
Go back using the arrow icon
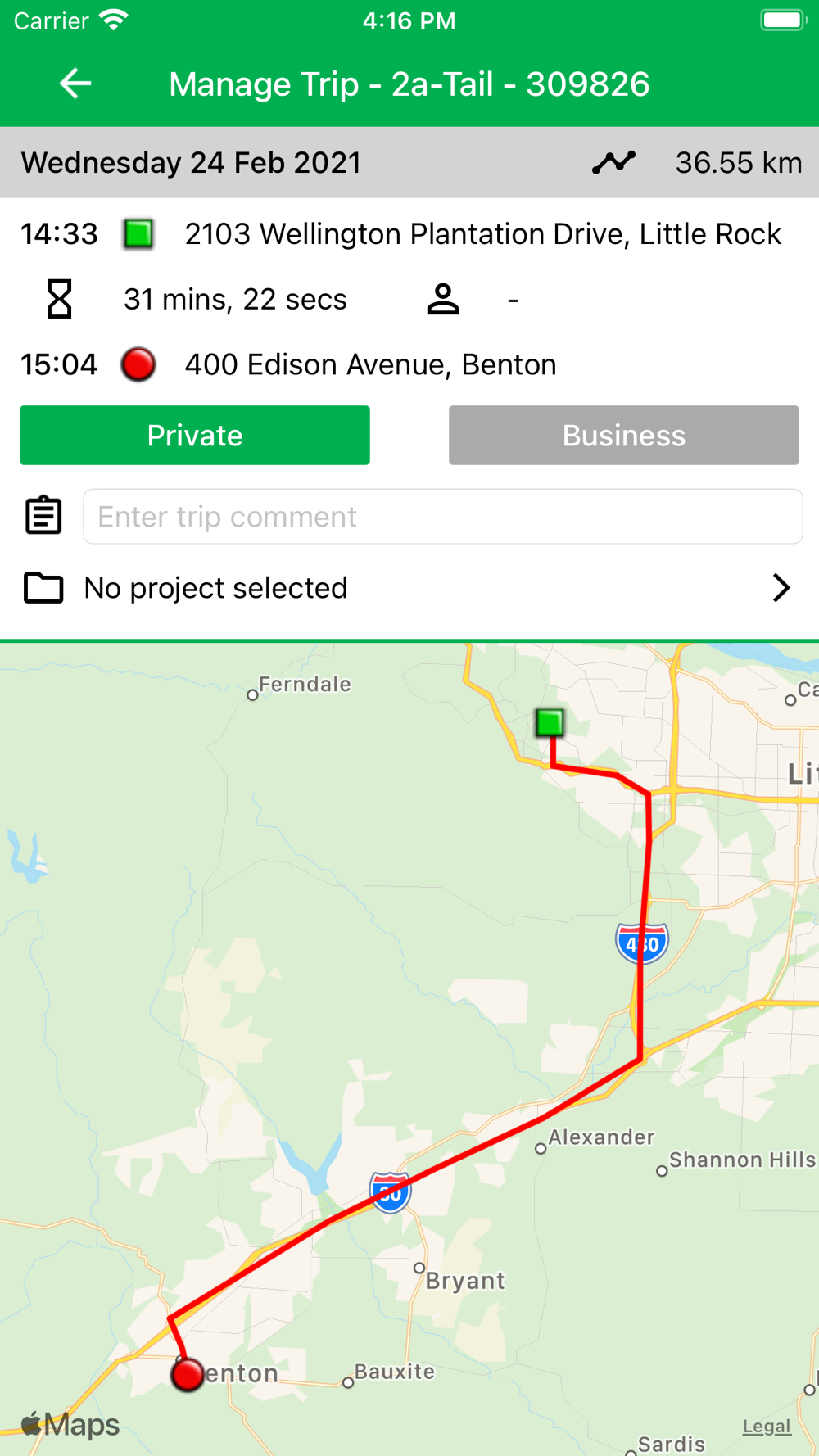(x=75, y=84)
